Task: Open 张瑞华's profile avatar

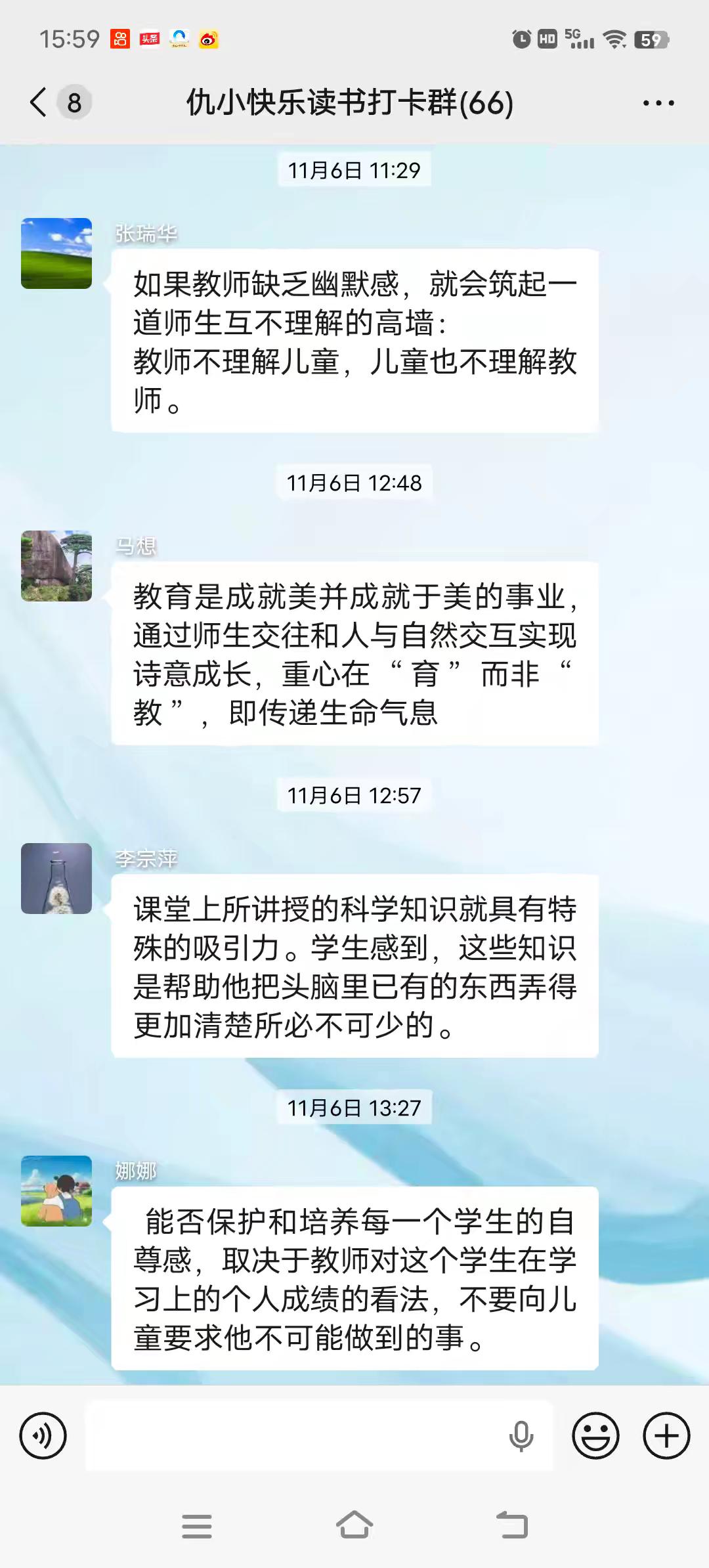Action: (x=56, y=253)
